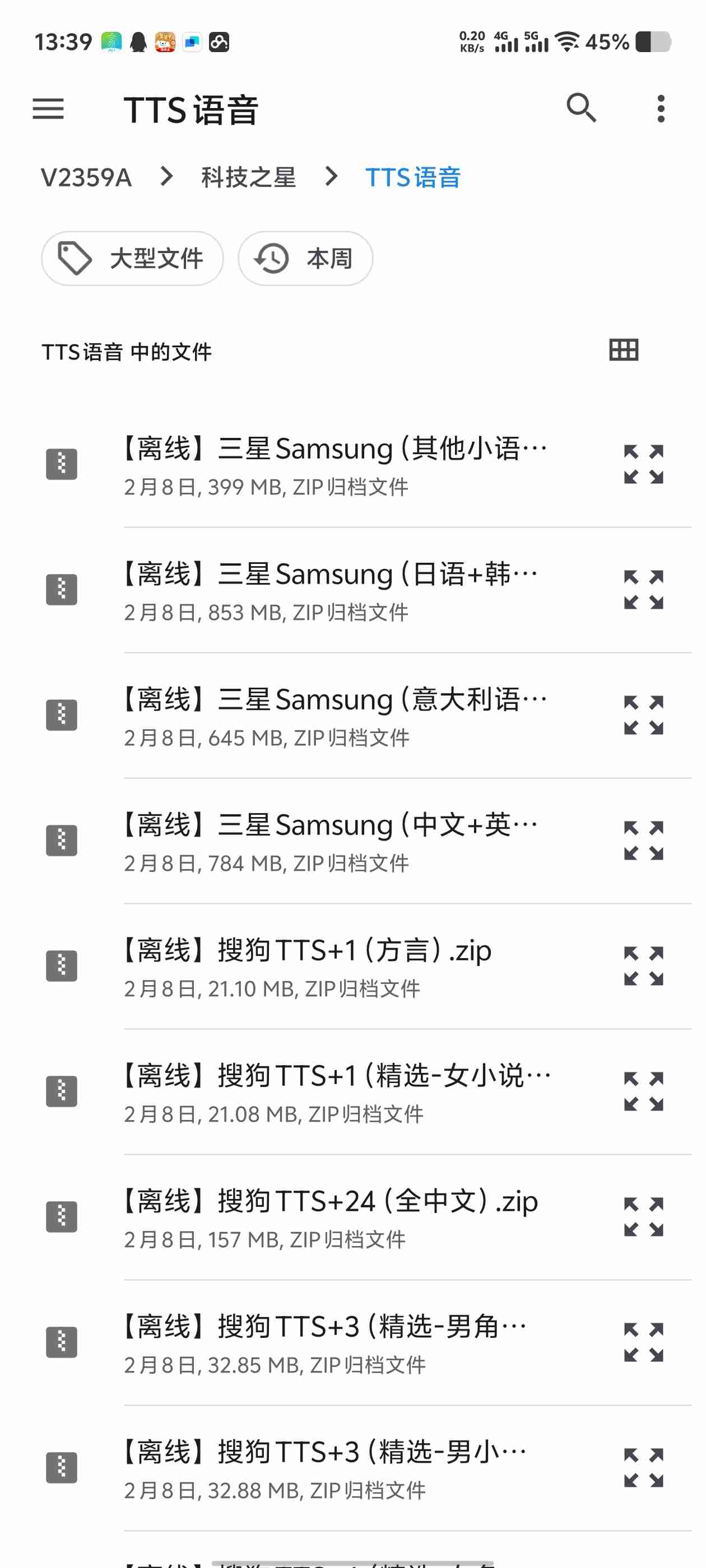Screen dimensions: 706x1568
Task: Open the more options overflow menu
Action: tap(661, 109)
